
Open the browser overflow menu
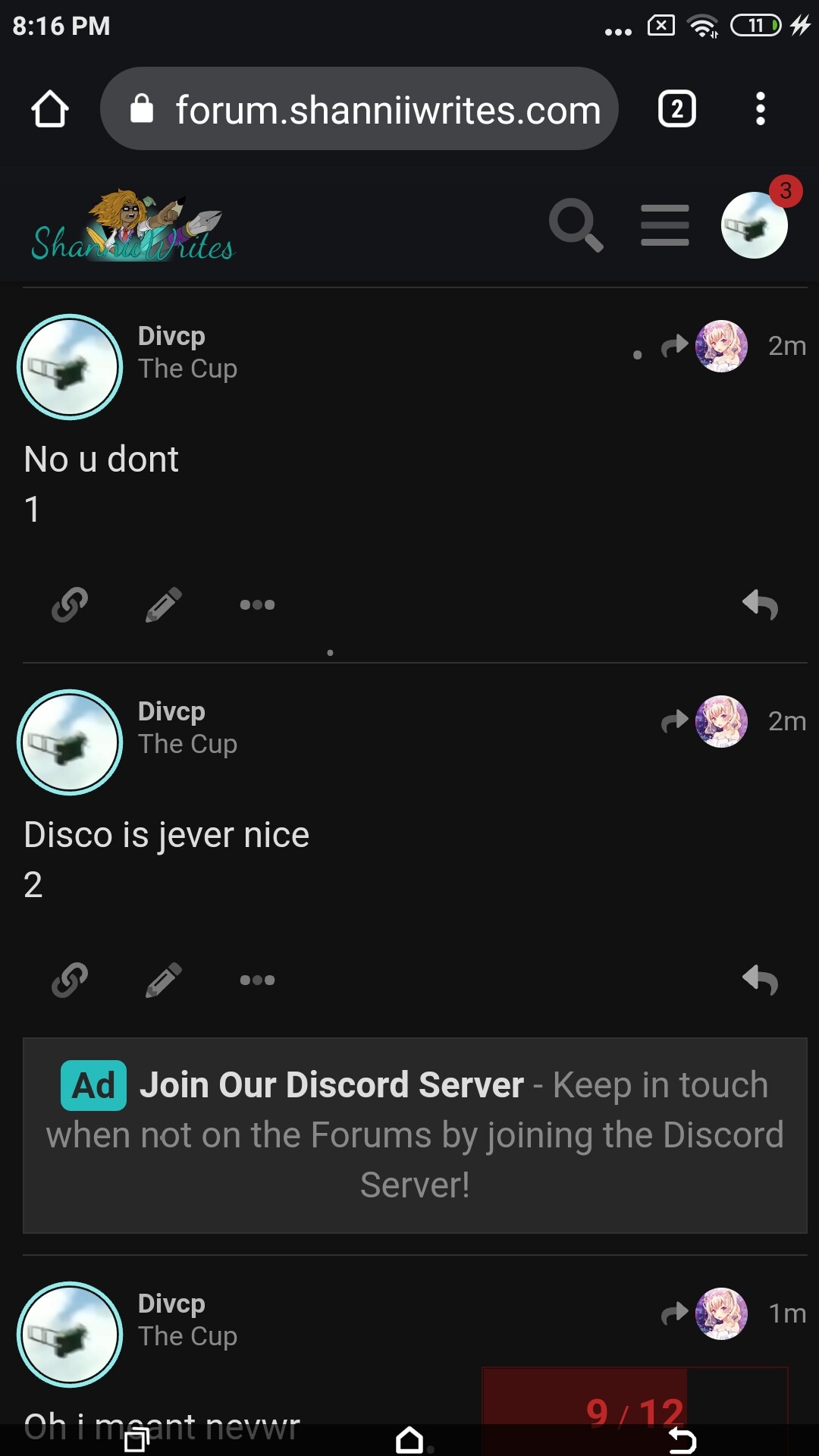pos(760,108)
